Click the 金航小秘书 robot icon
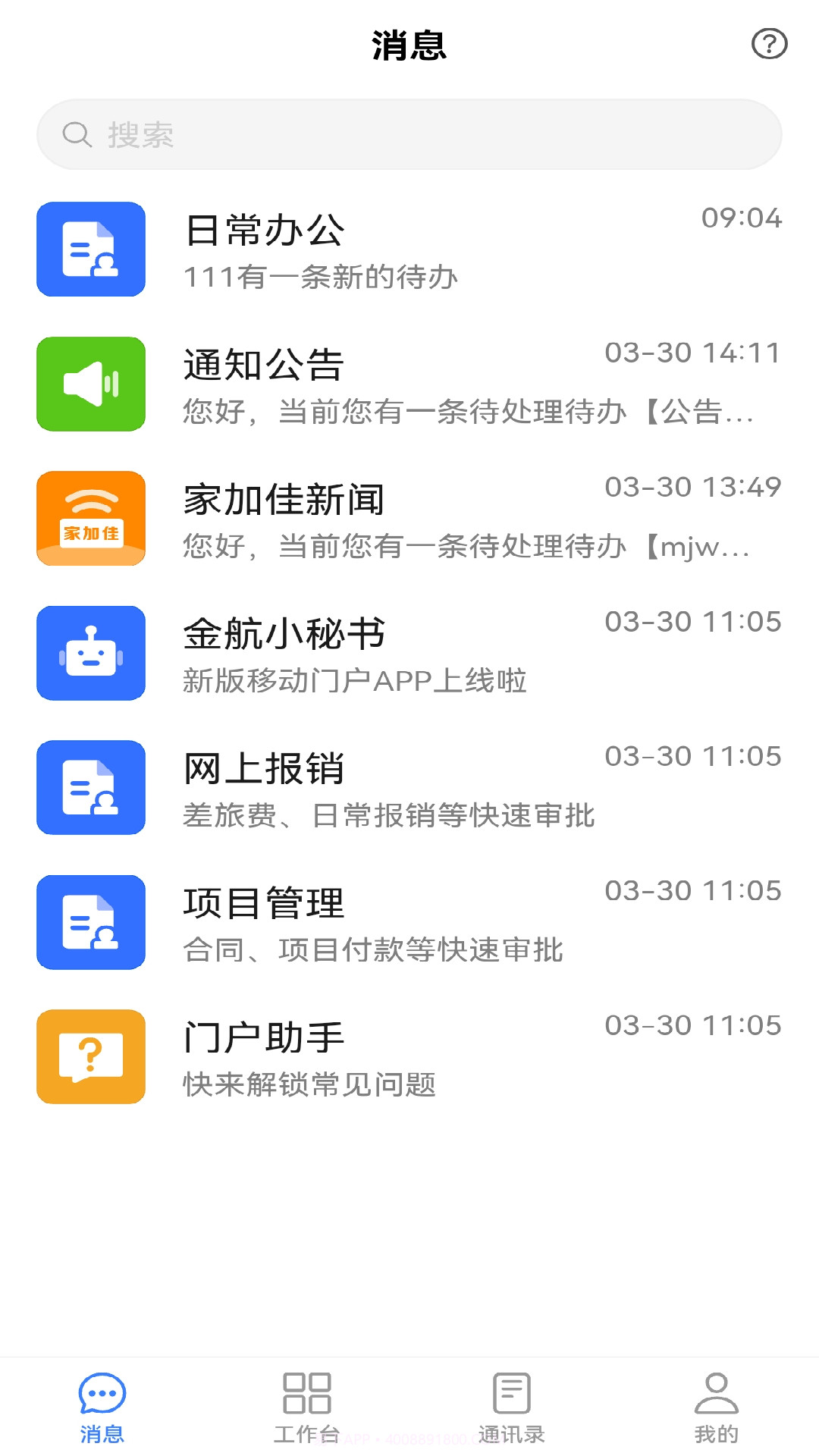The height and width of the screenshot is (1456, 819). point(90,654)
